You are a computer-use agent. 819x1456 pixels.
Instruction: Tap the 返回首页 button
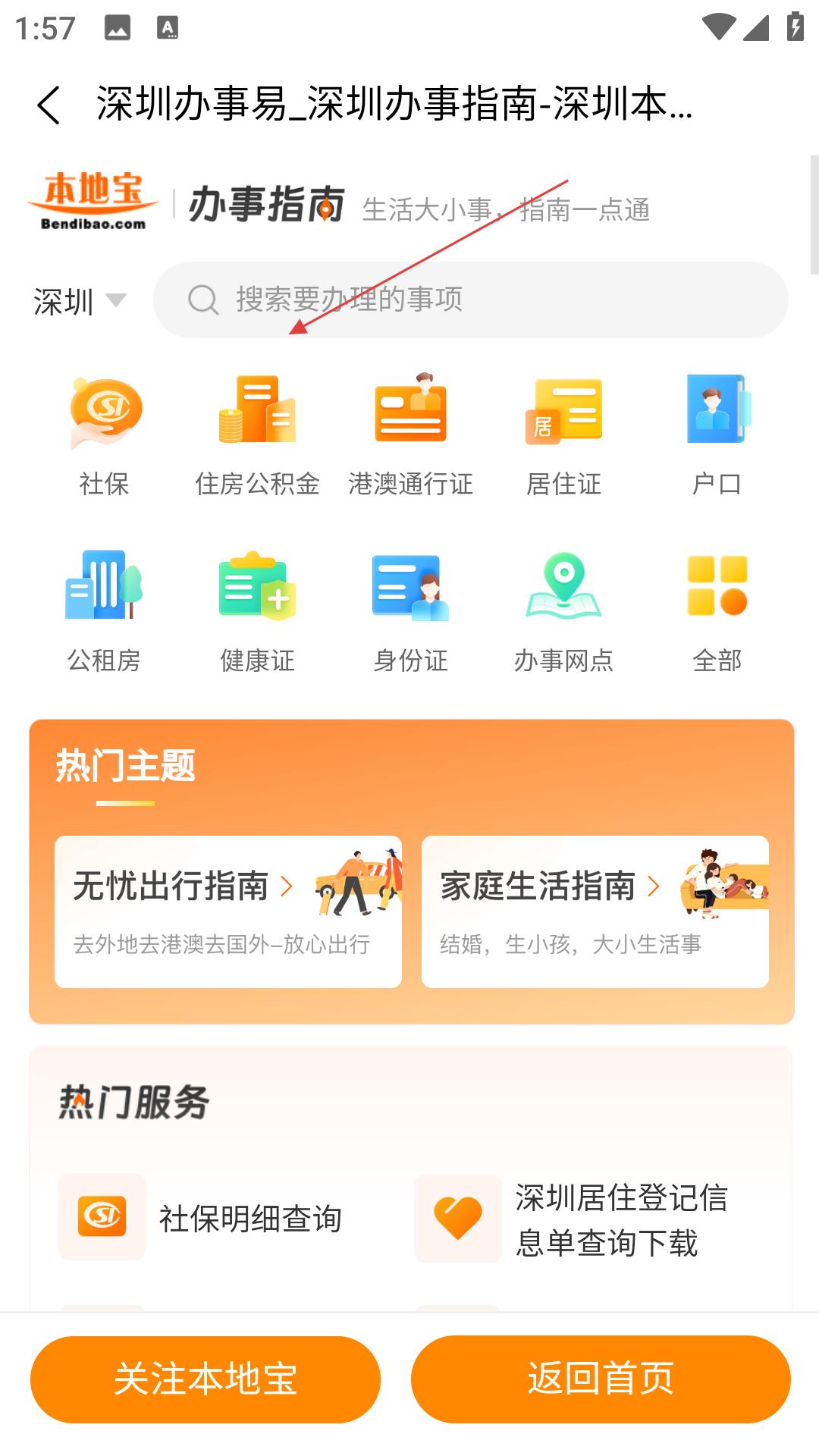[x=601, y=1379]
